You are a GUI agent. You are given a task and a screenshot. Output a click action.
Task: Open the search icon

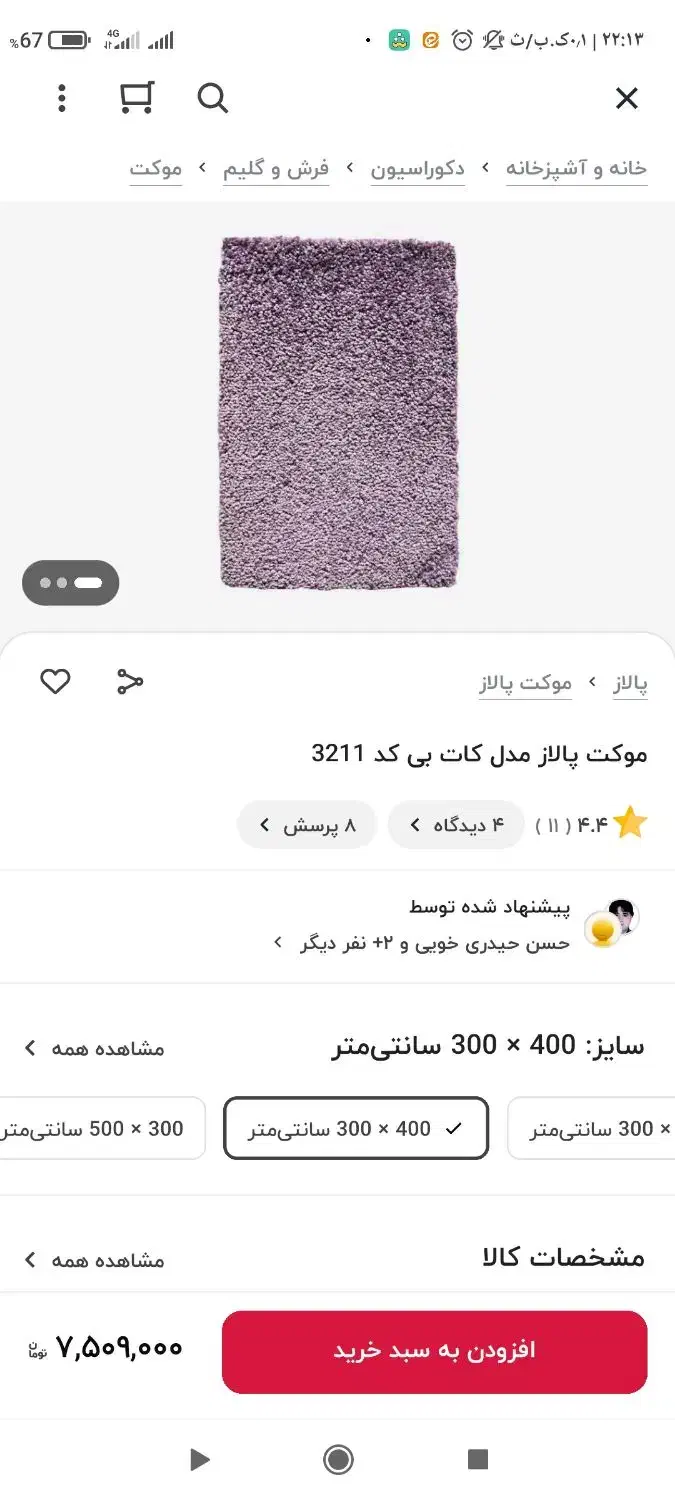click(x=212, y=98)
